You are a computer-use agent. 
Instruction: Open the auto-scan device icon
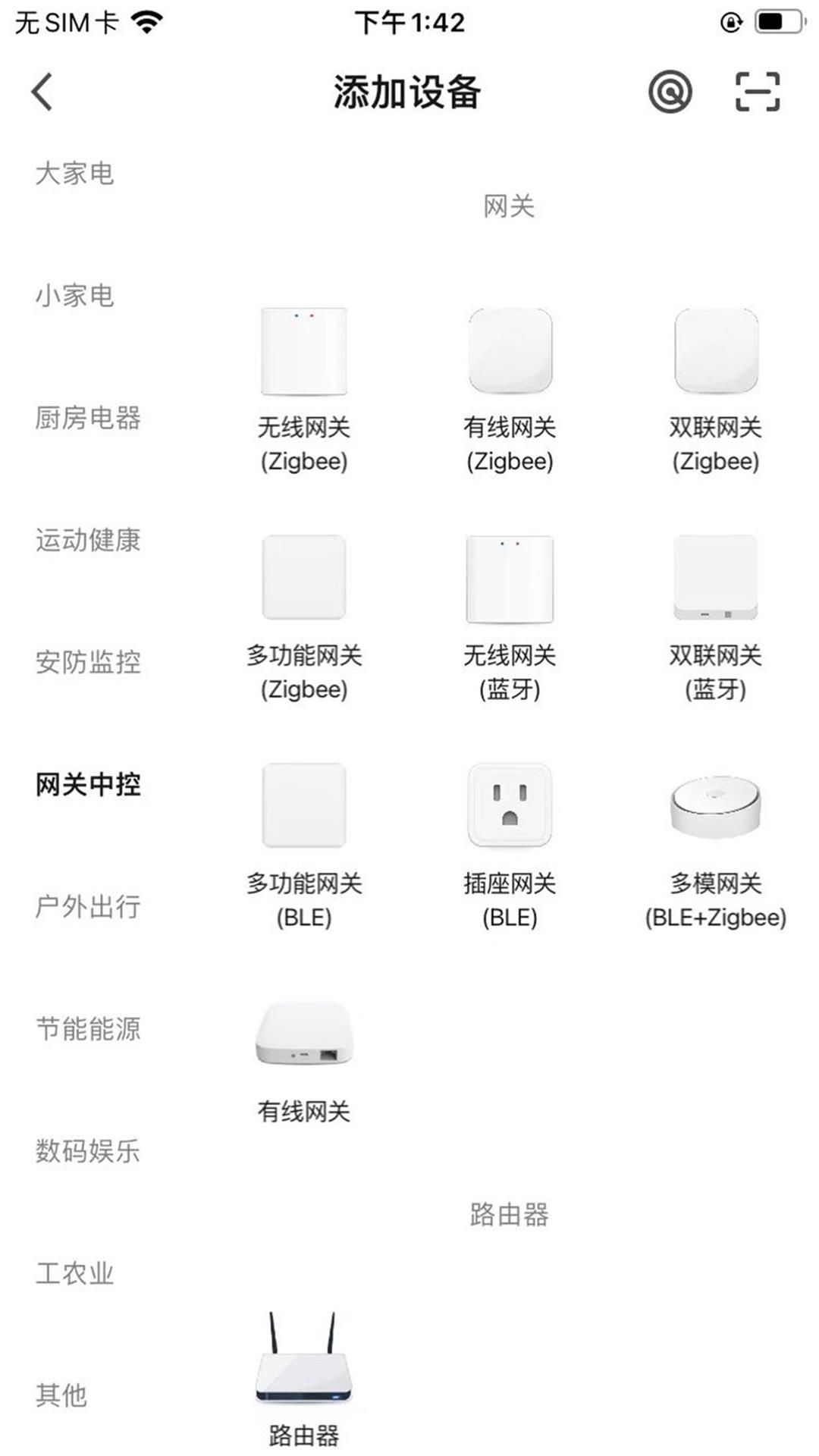tap(670, 93)
